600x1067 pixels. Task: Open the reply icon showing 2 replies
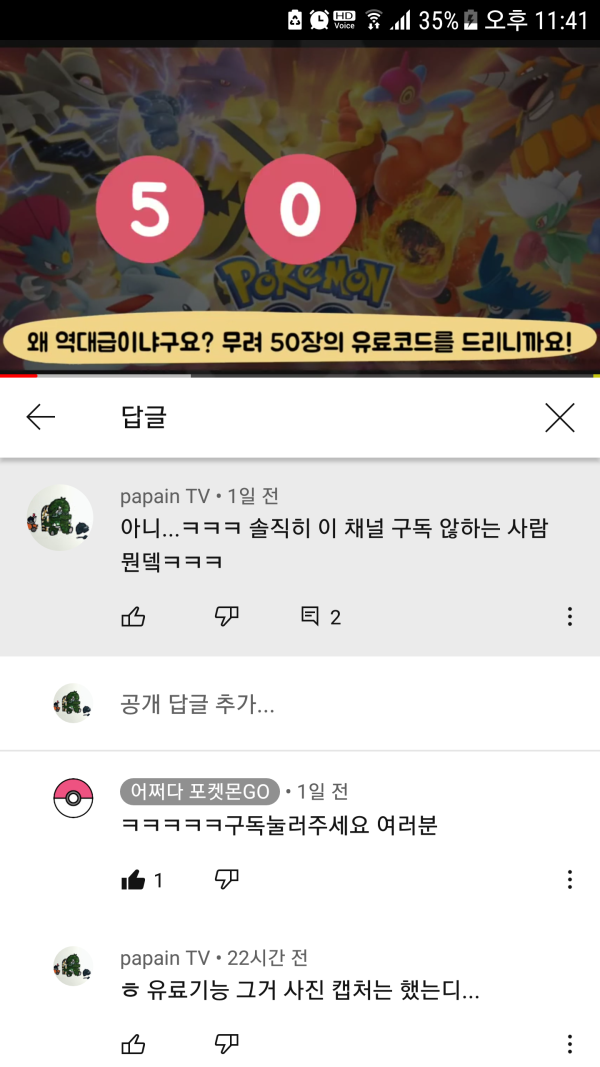pyautogui.click(x=320, y=617)
